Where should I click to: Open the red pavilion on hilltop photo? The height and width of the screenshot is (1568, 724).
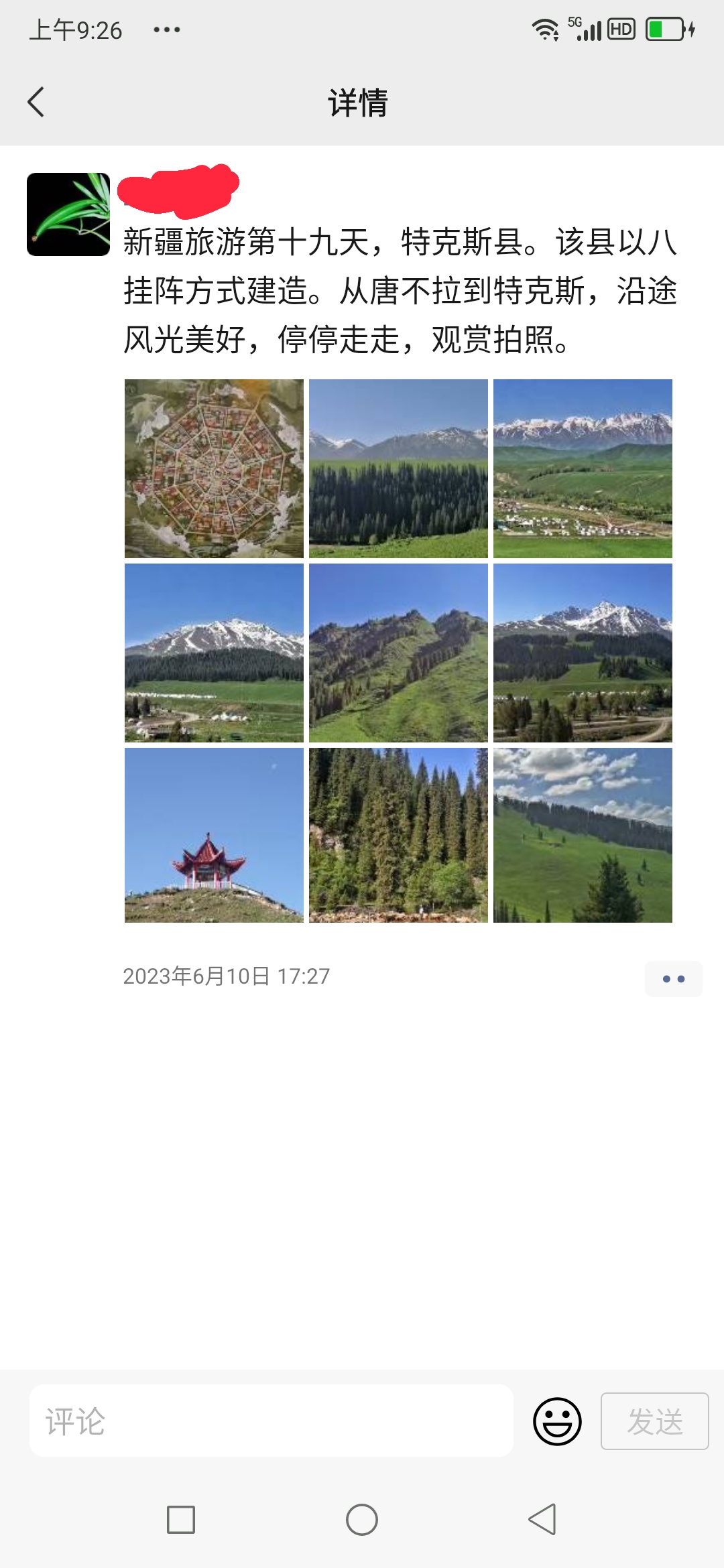[x=214, y=835]
